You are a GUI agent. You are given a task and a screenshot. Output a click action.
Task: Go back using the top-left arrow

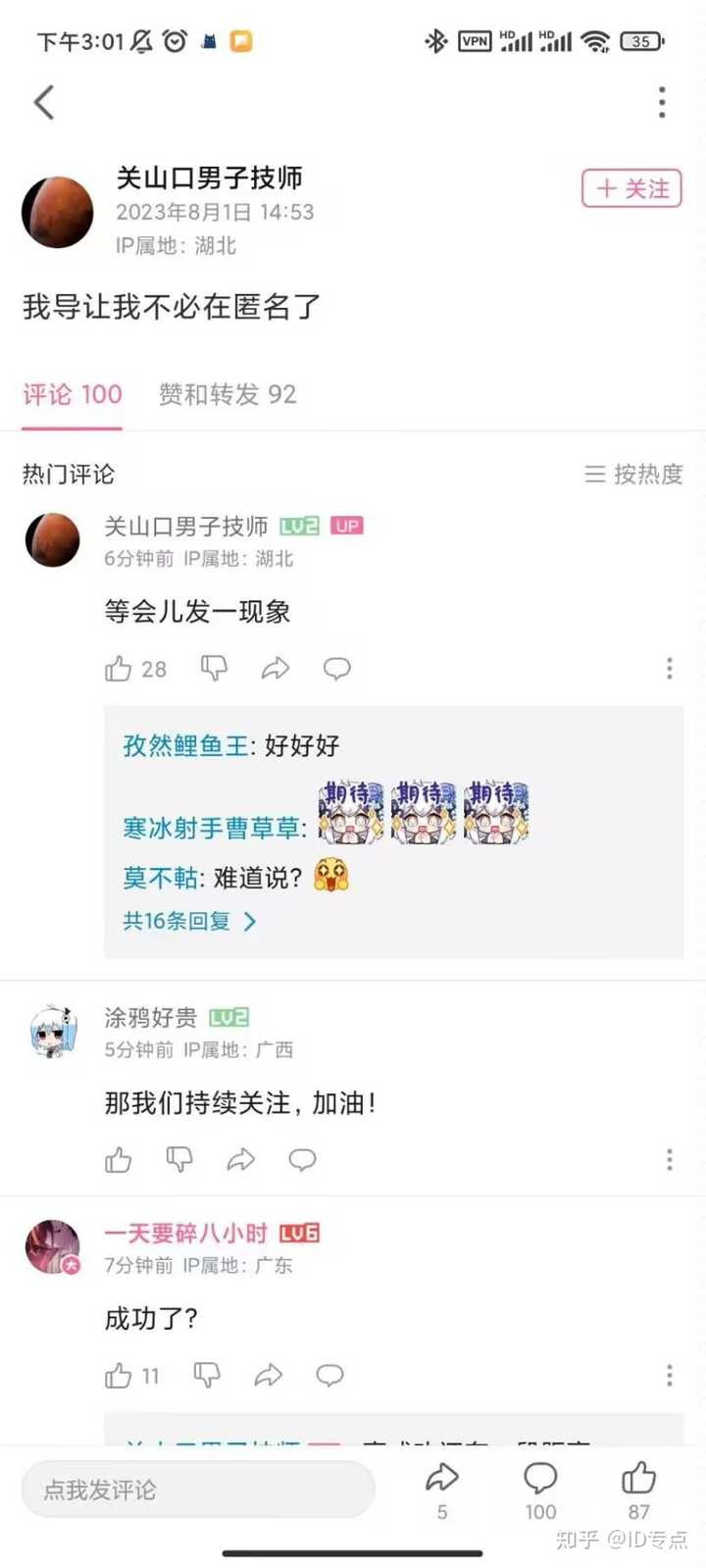coord(44,102)
